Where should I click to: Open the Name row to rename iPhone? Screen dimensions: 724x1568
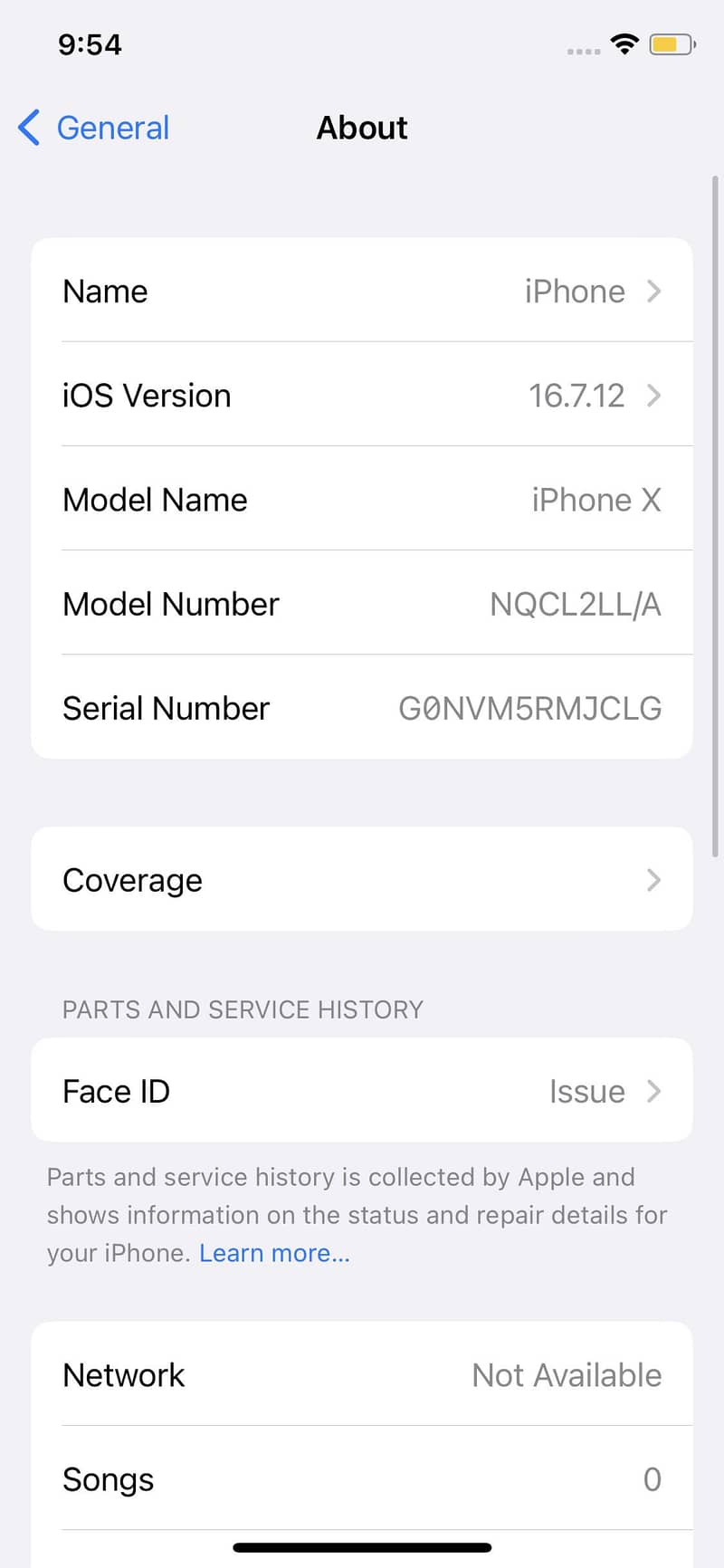coord(362,292)
